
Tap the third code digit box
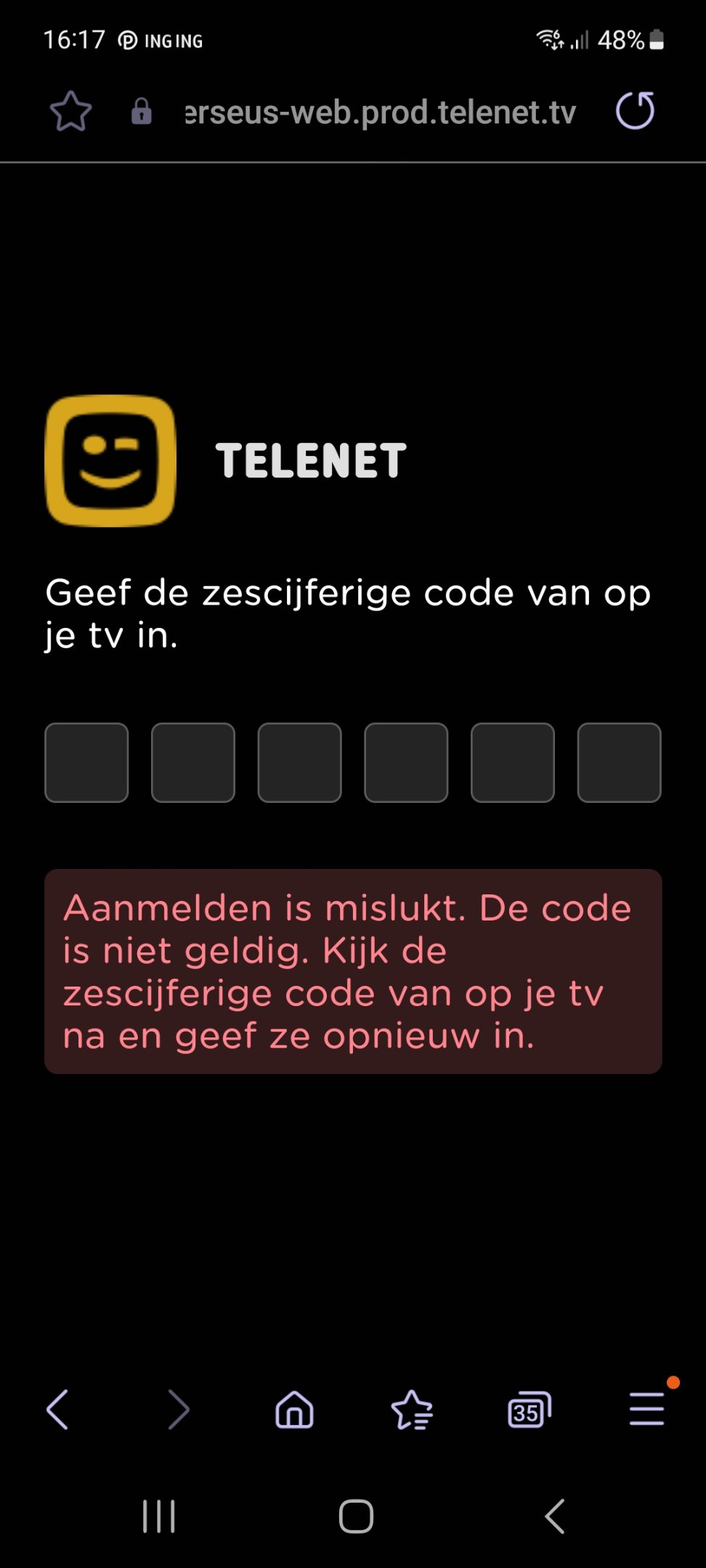coord(299,762)
